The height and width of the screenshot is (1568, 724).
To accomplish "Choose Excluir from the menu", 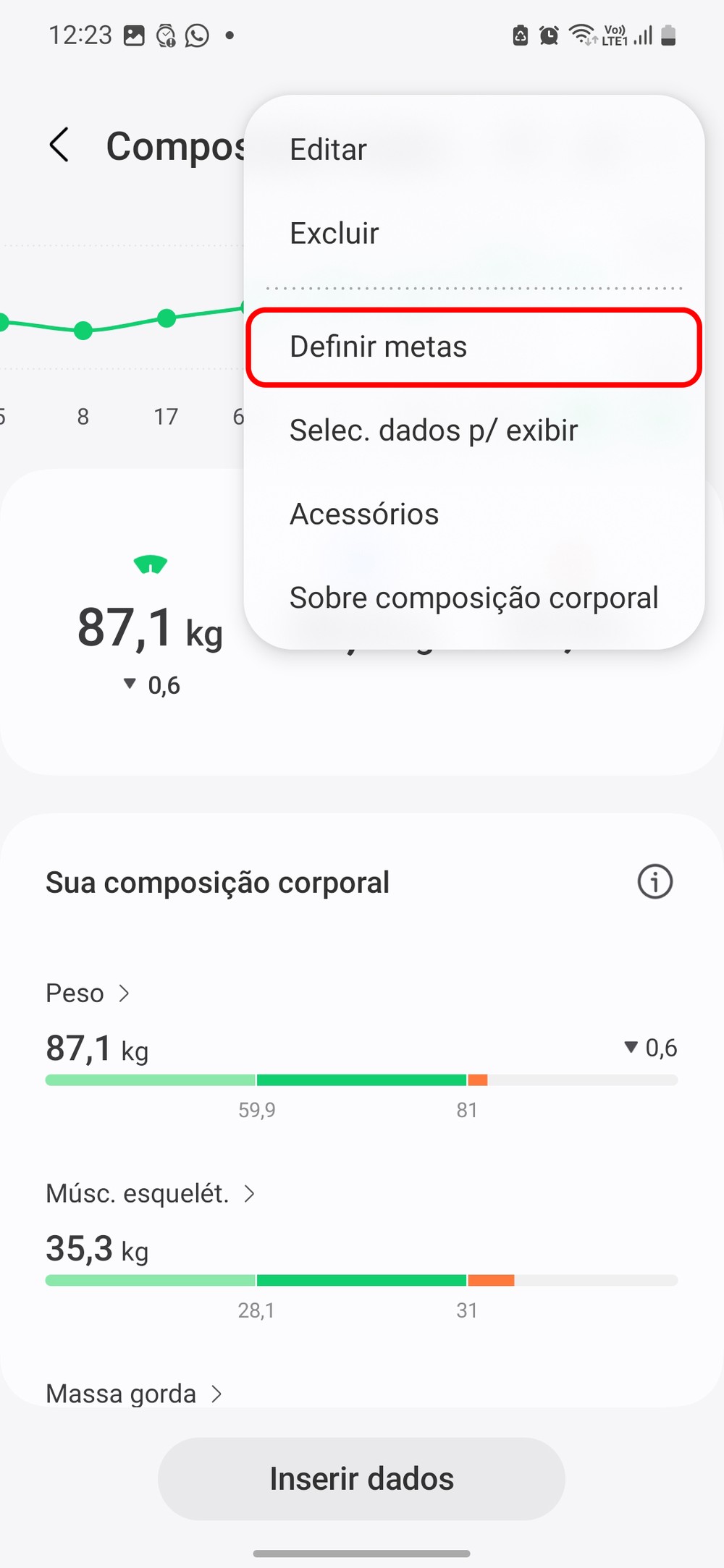I will pyautogui.click(x=334, y=234).
